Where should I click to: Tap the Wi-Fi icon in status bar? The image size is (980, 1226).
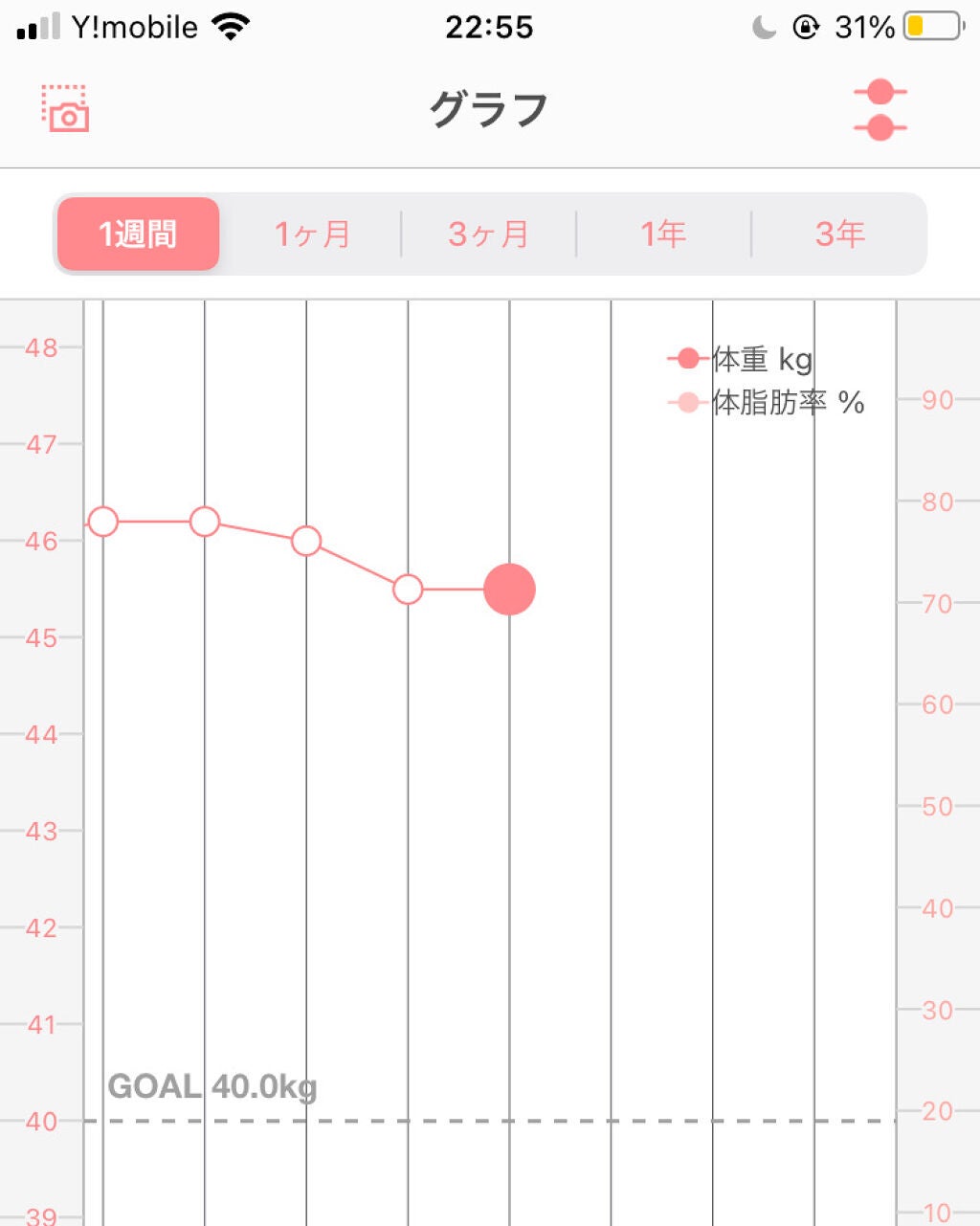pyautogui.click(x=233, y=26)
